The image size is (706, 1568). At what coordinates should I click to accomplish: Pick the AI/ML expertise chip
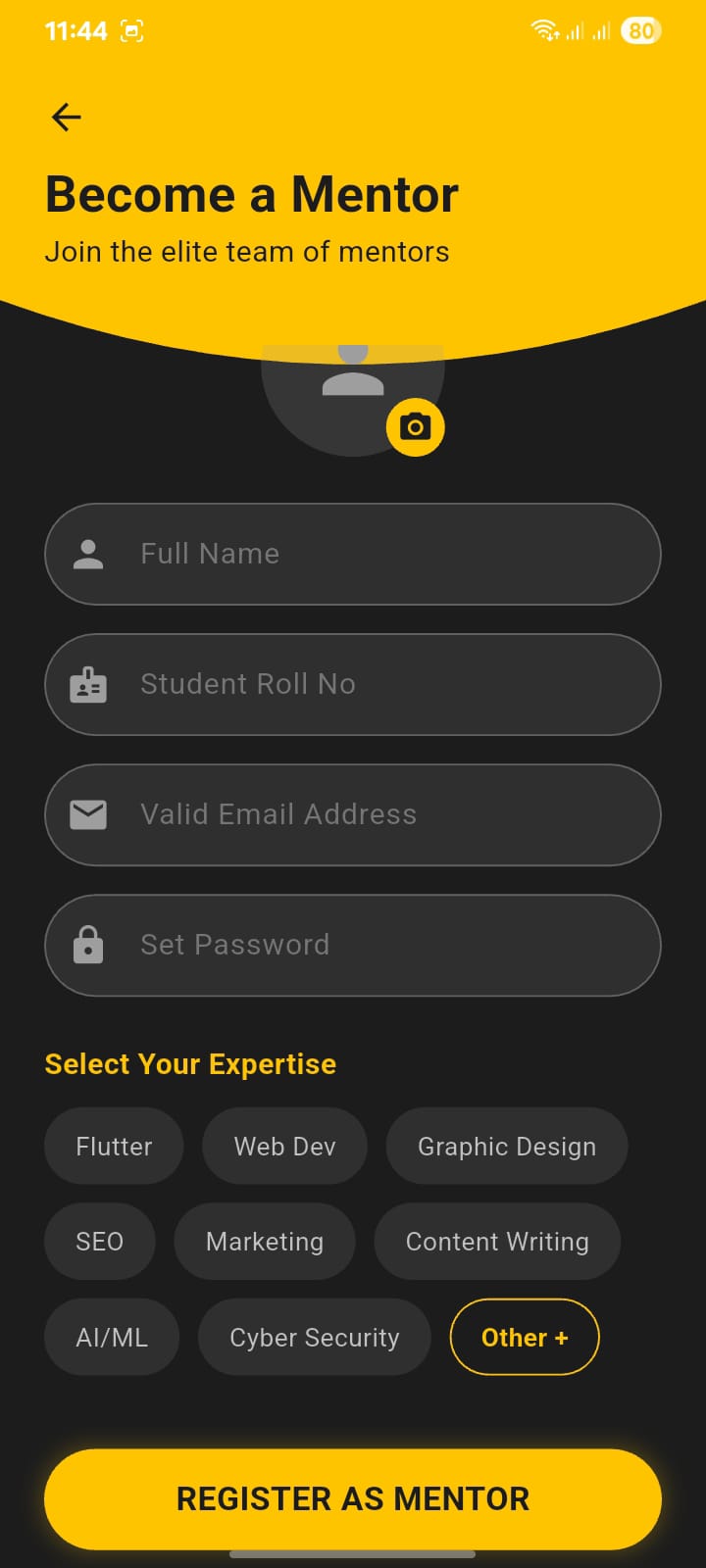[112, 1337]
